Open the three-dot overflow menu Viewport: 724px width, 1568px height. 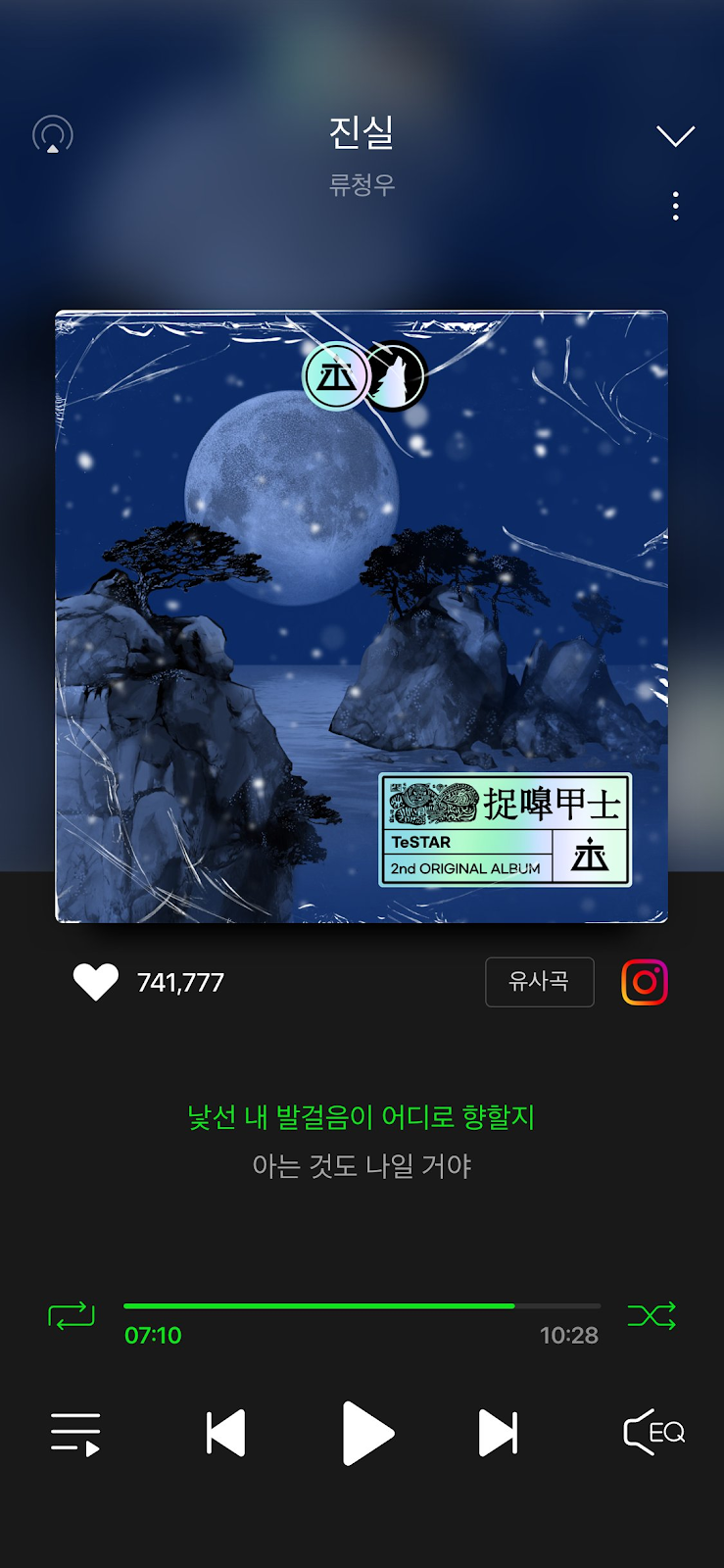pos(675,206)
